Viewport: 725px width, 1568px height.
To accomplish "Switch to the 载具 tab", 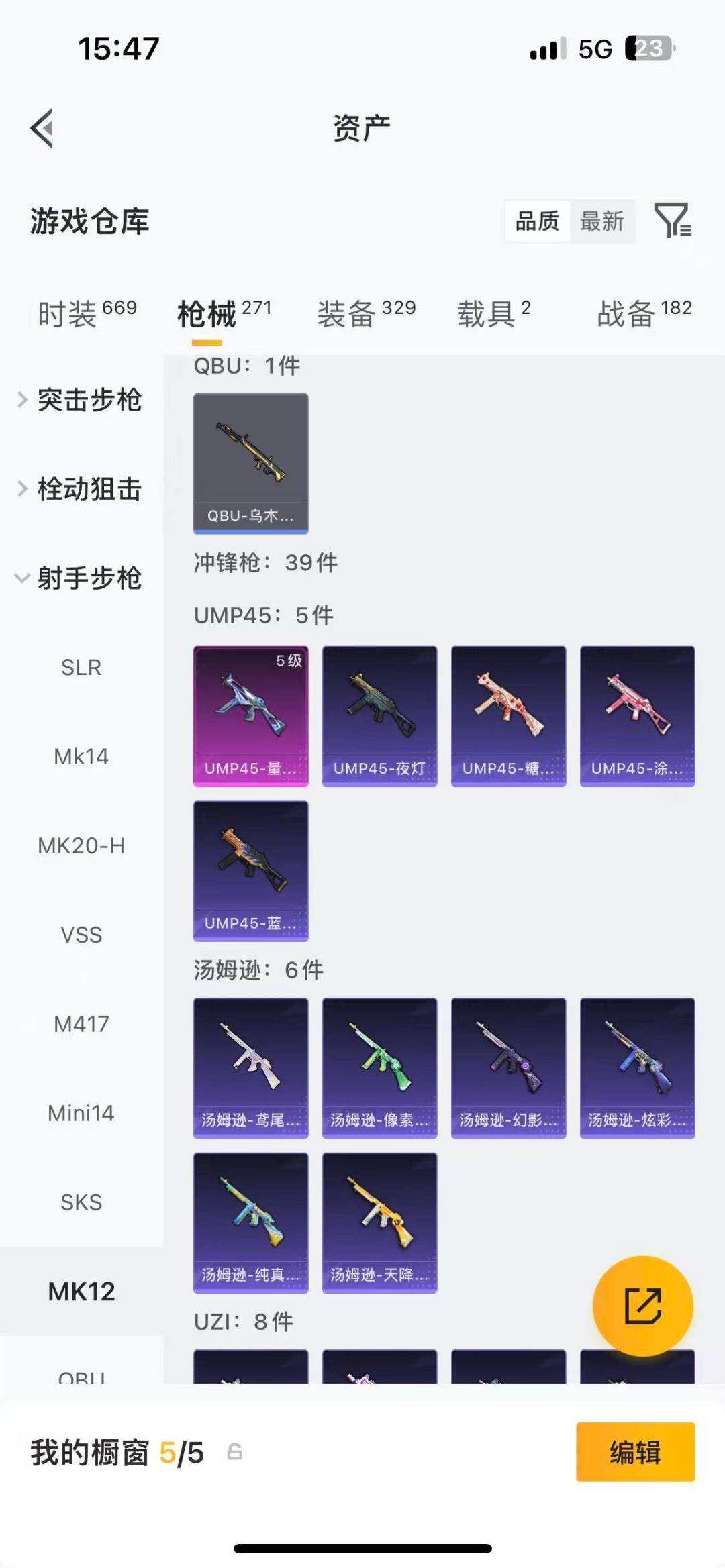I will (x=494, y=313).
